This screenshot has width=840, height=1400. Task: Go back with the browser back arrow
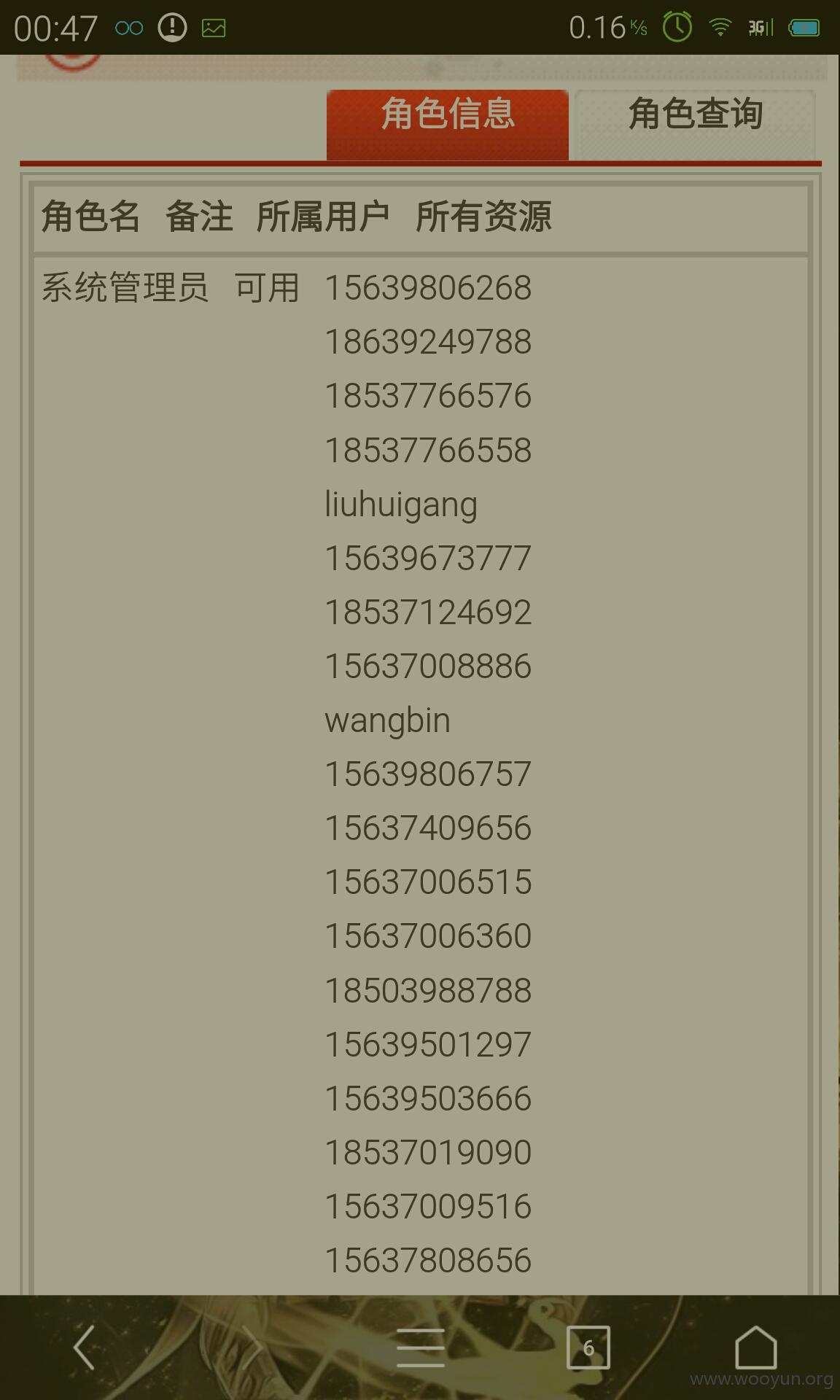85,1347
